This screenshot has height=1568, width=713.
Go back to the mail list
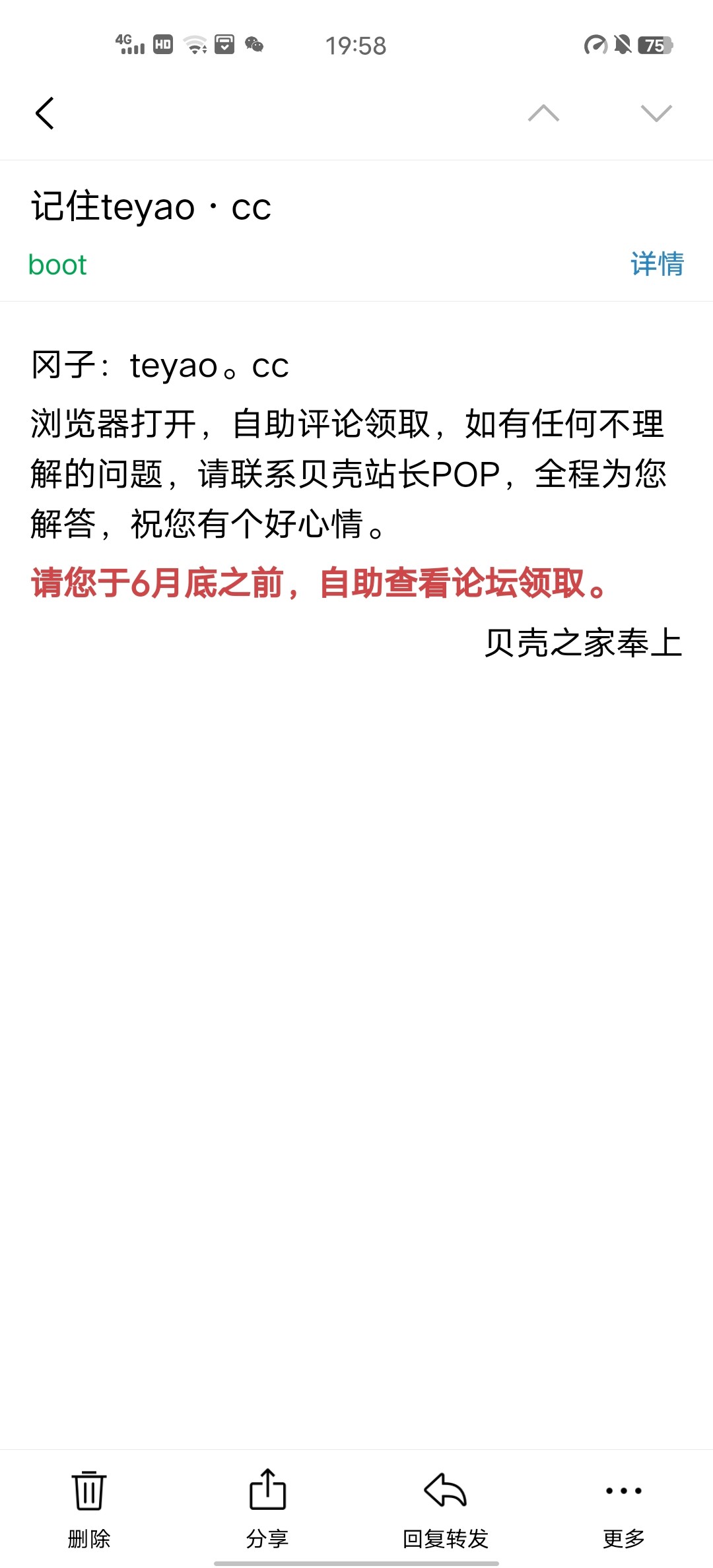[x=45, y=114]
